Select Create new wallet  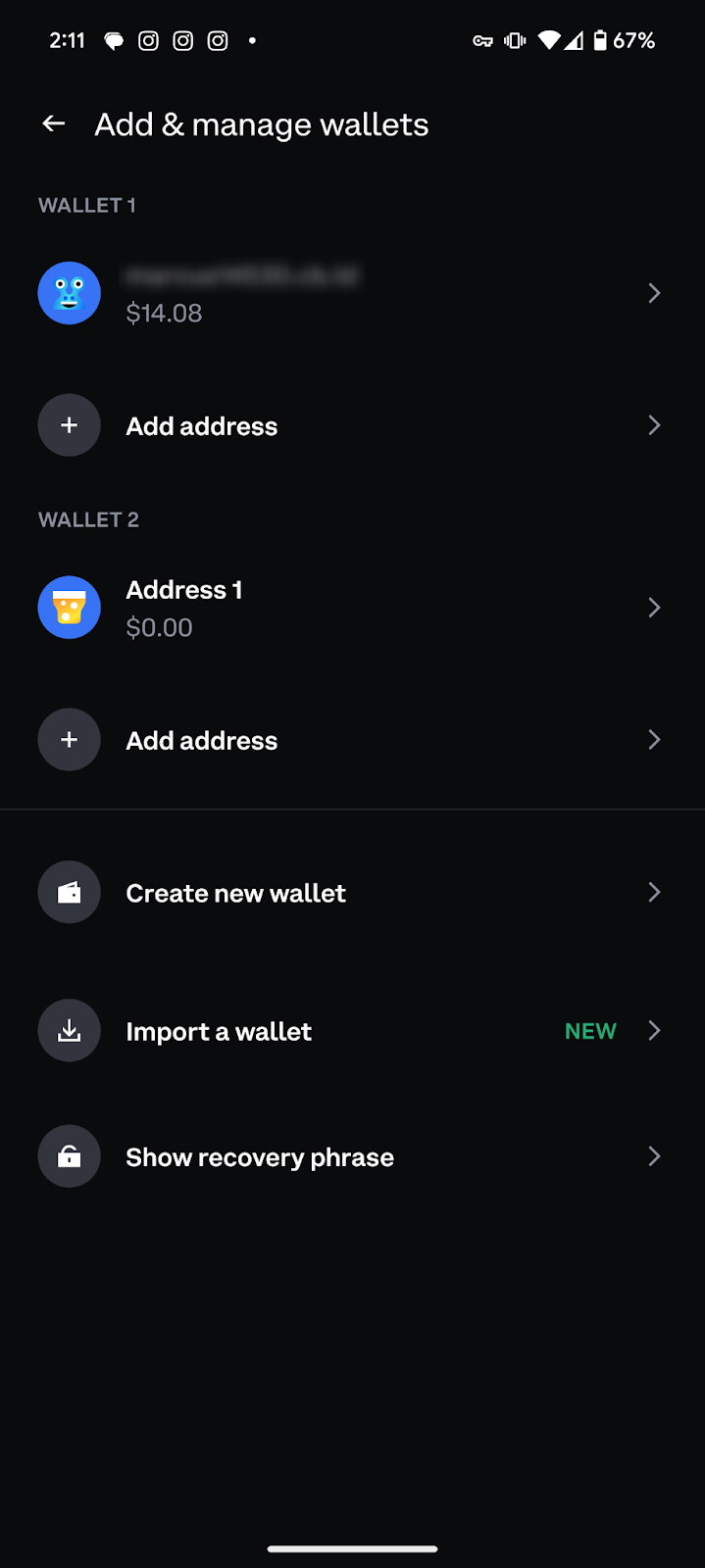point(352,893)
